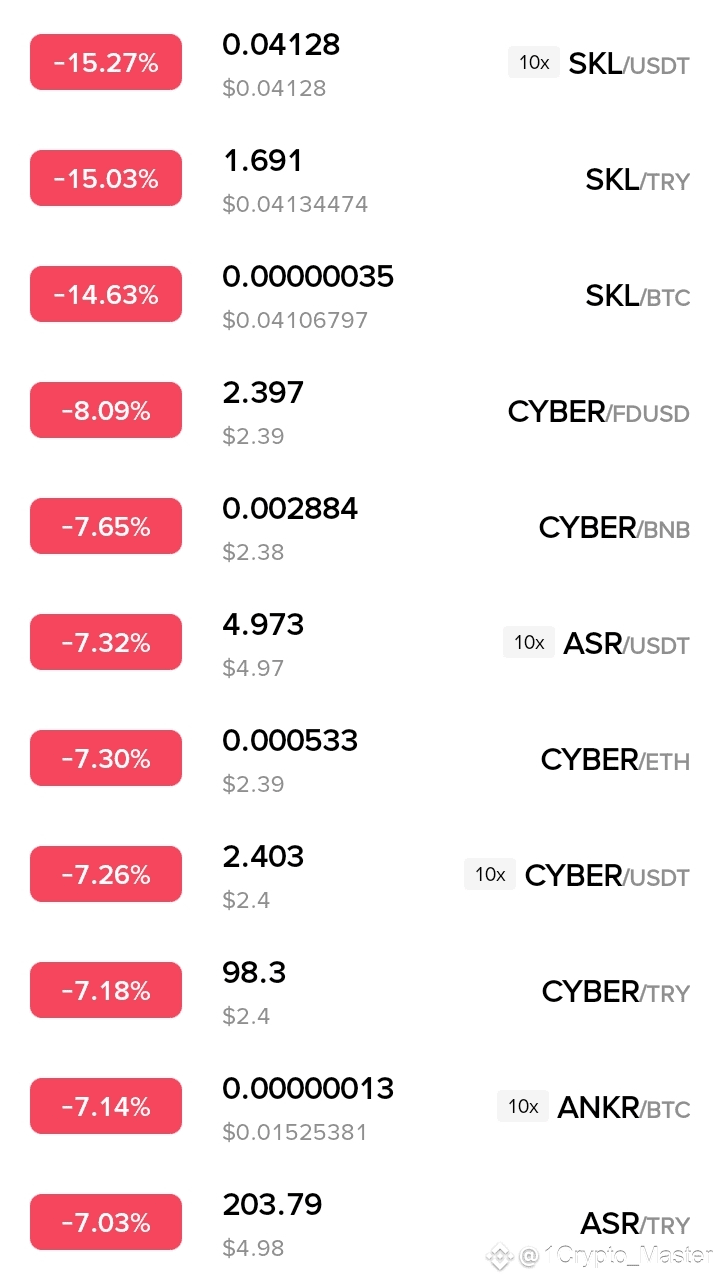Open the CYBER/FDUSD pair
Viewport: 720px width, 1282px height.
[x=360, y=412]
